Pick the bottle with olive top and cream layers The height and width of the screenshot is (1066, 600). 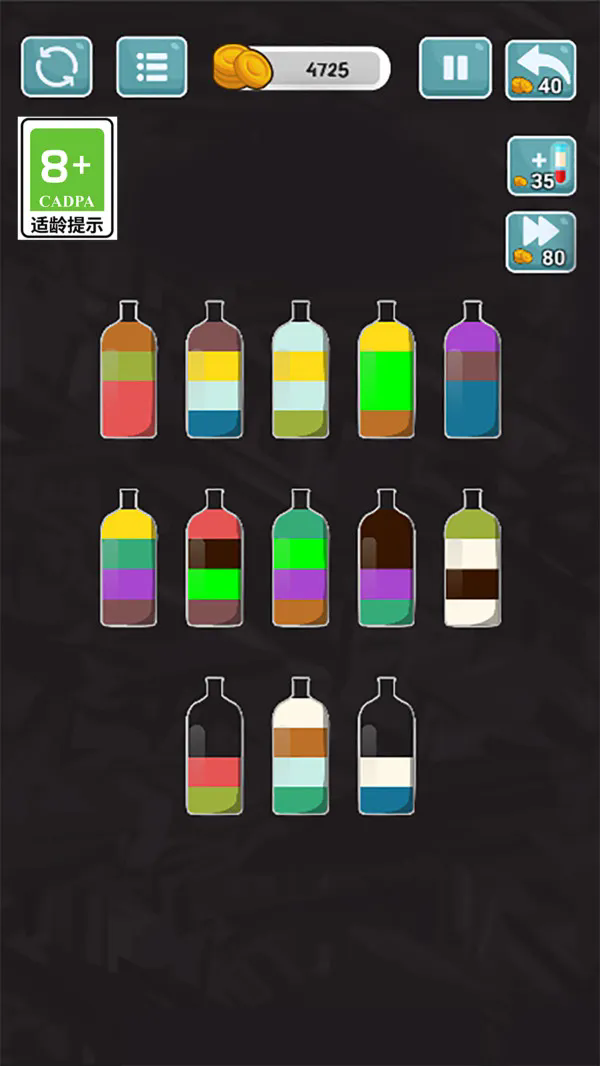tap(472, 563)
